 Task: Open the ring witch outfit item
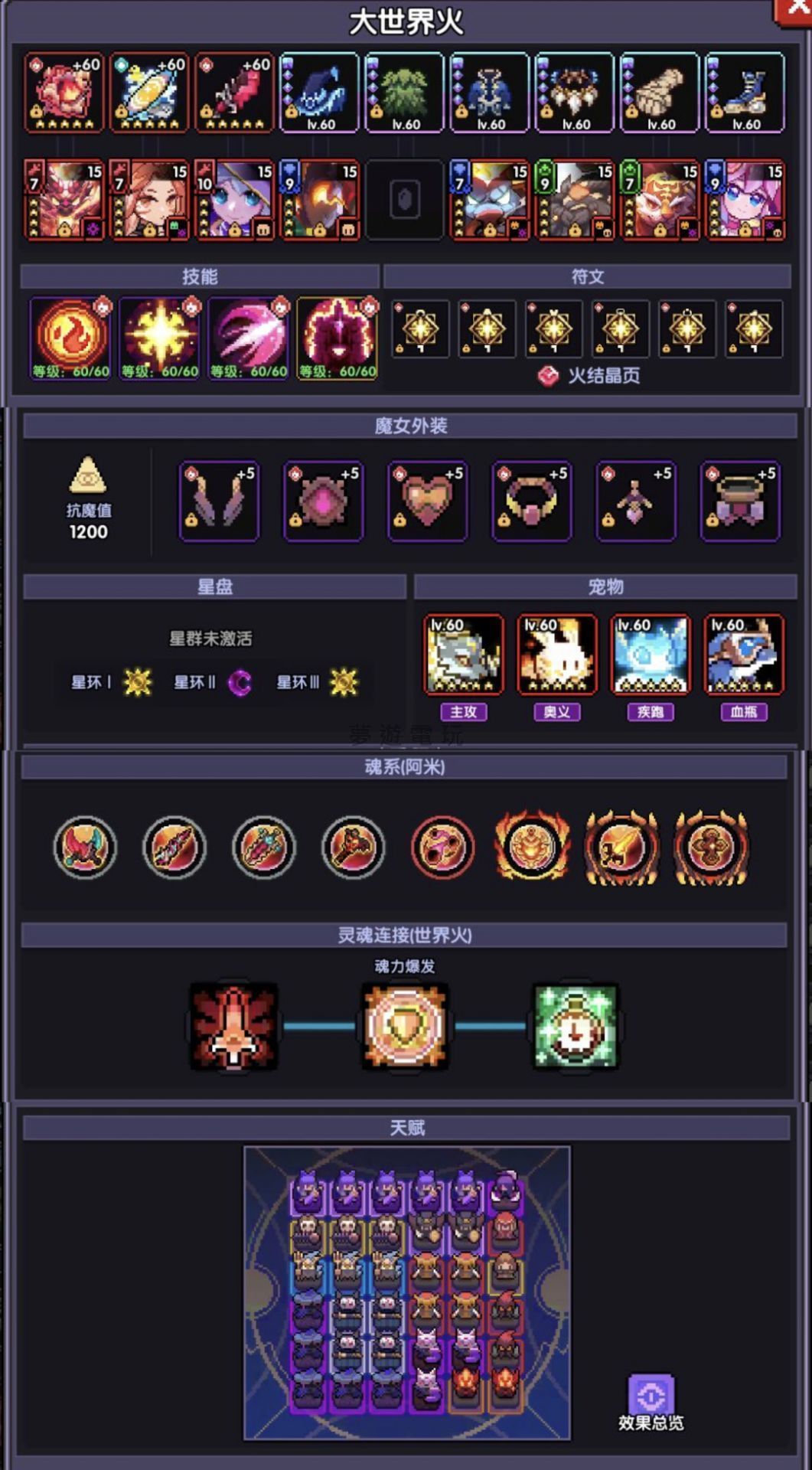(x=532, y=501)
